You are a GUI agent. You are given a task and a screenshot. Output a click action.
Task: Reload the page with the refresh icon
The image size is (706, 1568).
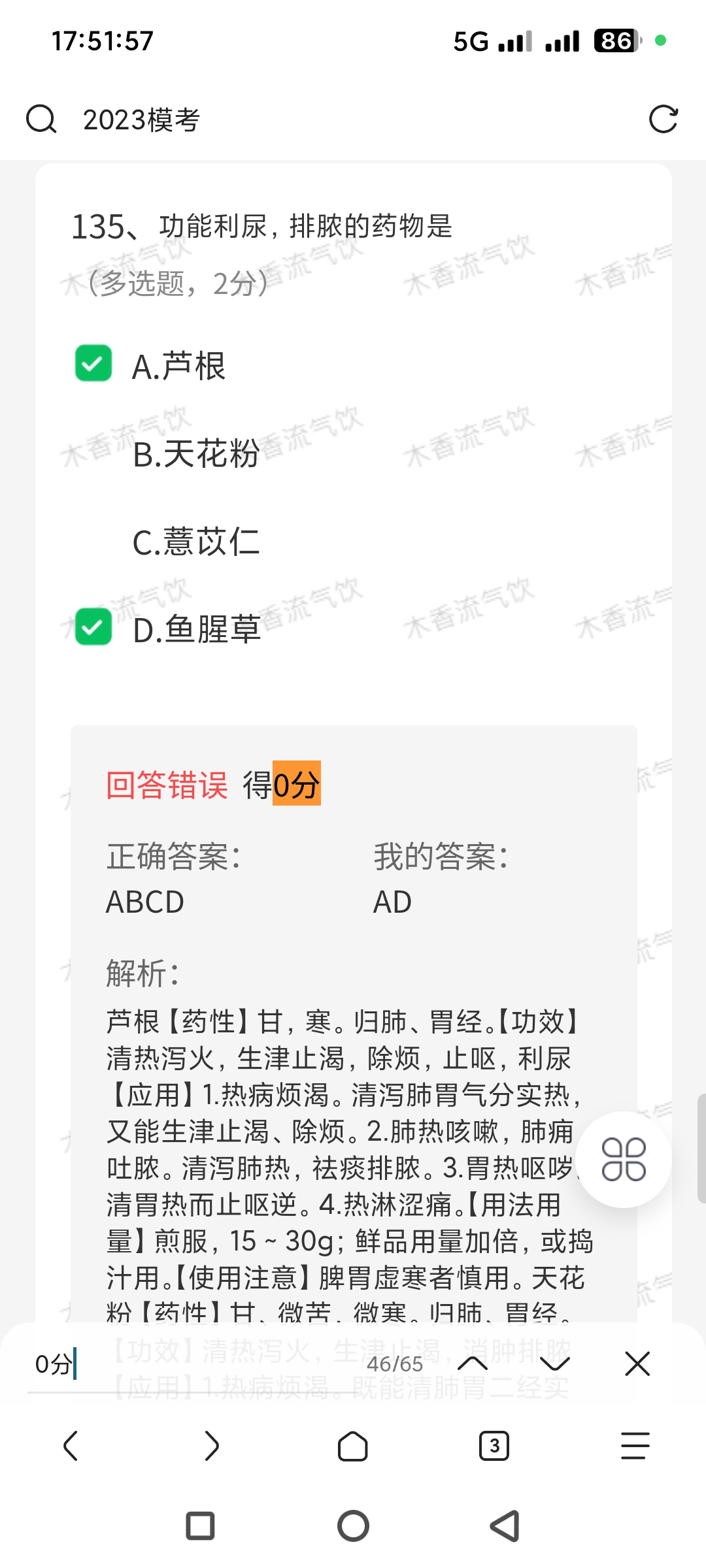(x=663, y=120)
